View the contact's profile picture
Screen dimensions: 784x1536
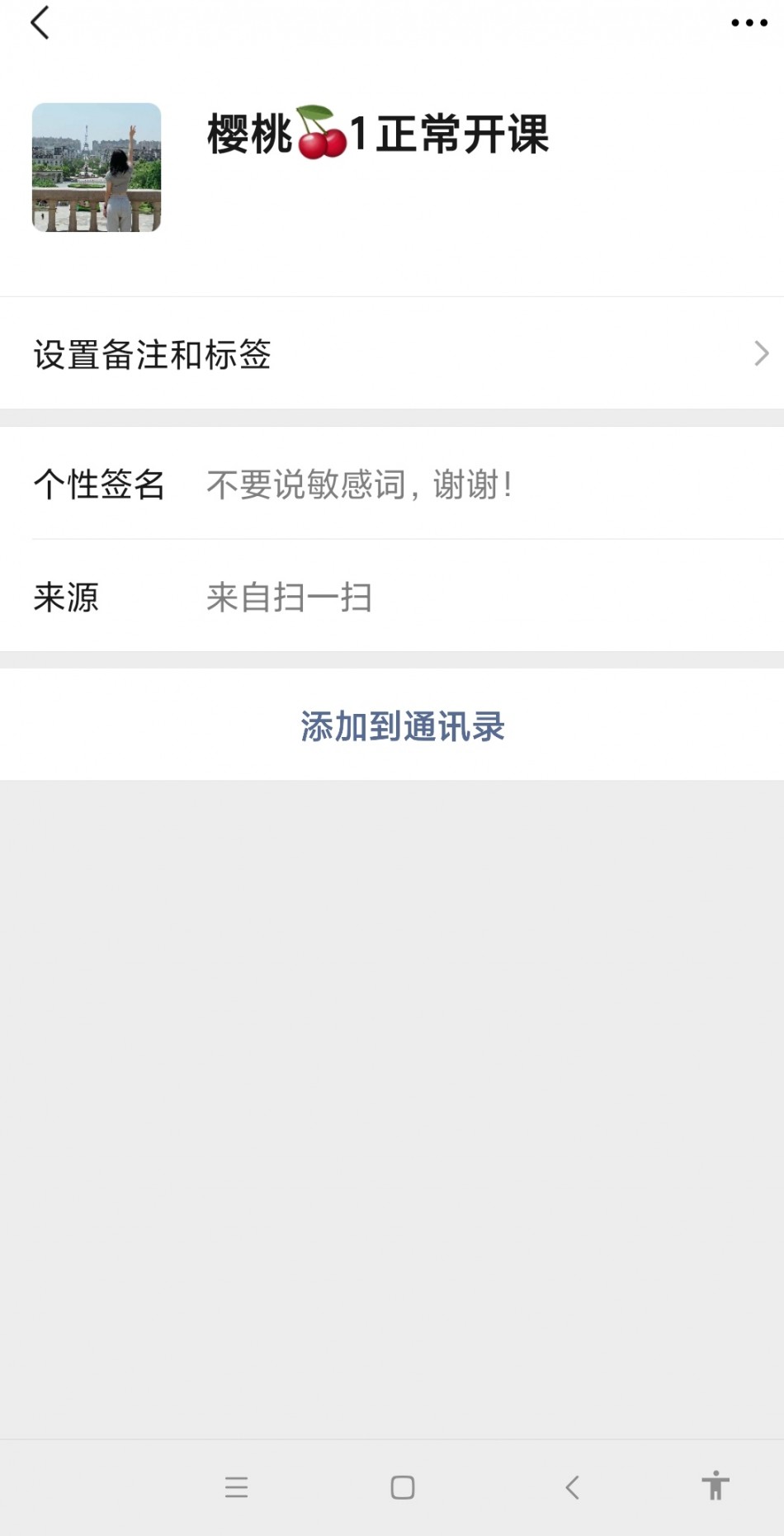point(97,168)
